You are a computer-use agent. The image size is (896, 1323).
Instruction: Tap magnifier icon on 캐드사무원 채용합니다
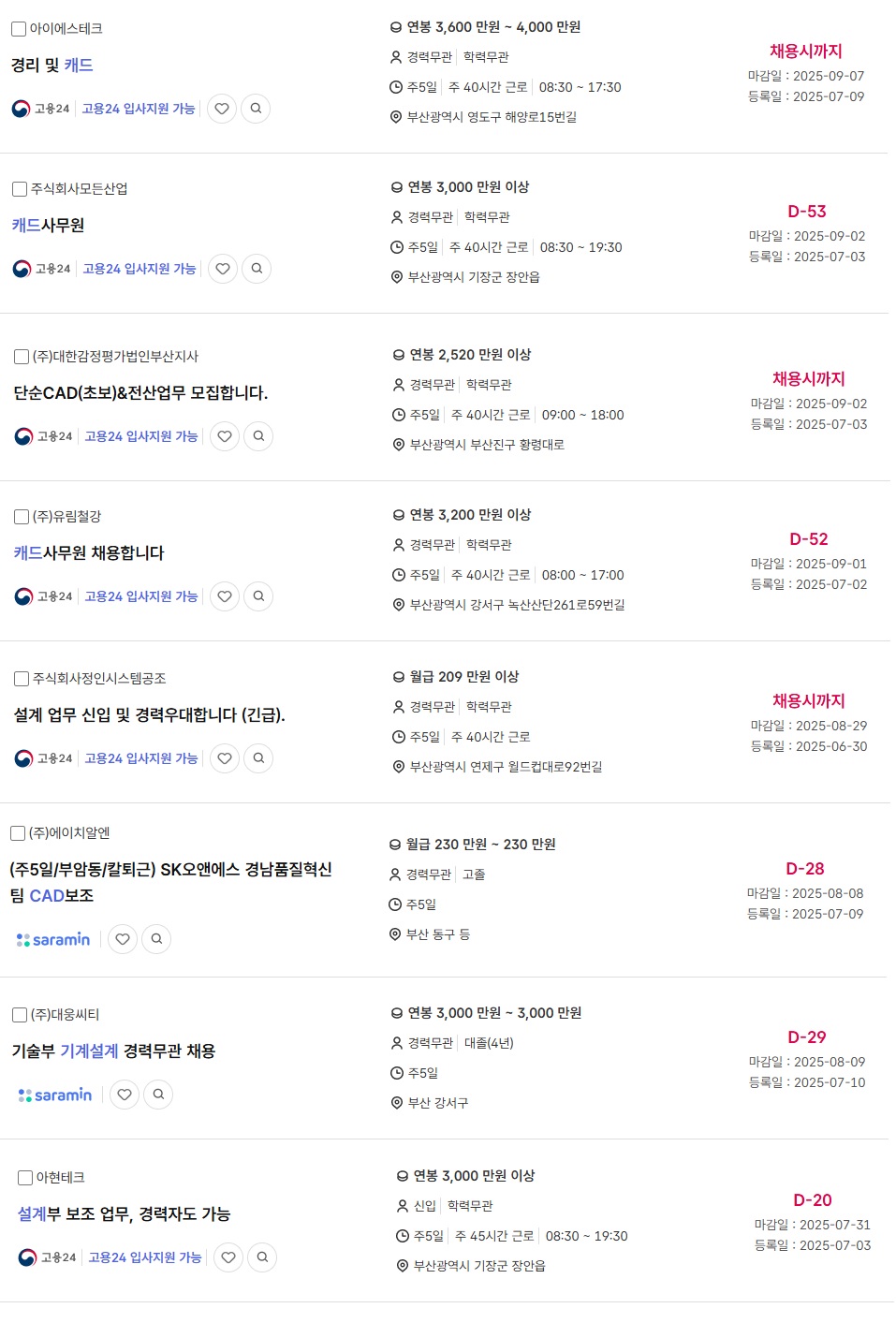coord(258,596)
